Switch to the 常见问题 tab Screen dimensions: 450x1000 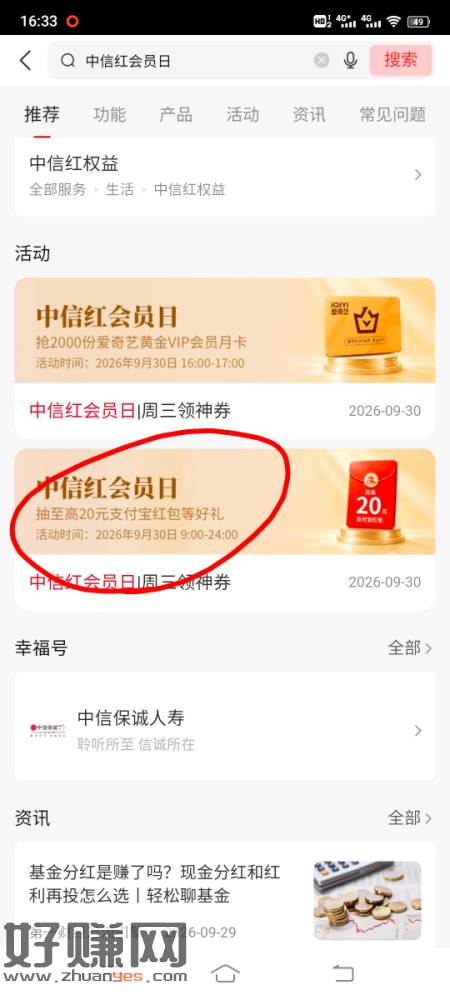[x=393, y=115]
